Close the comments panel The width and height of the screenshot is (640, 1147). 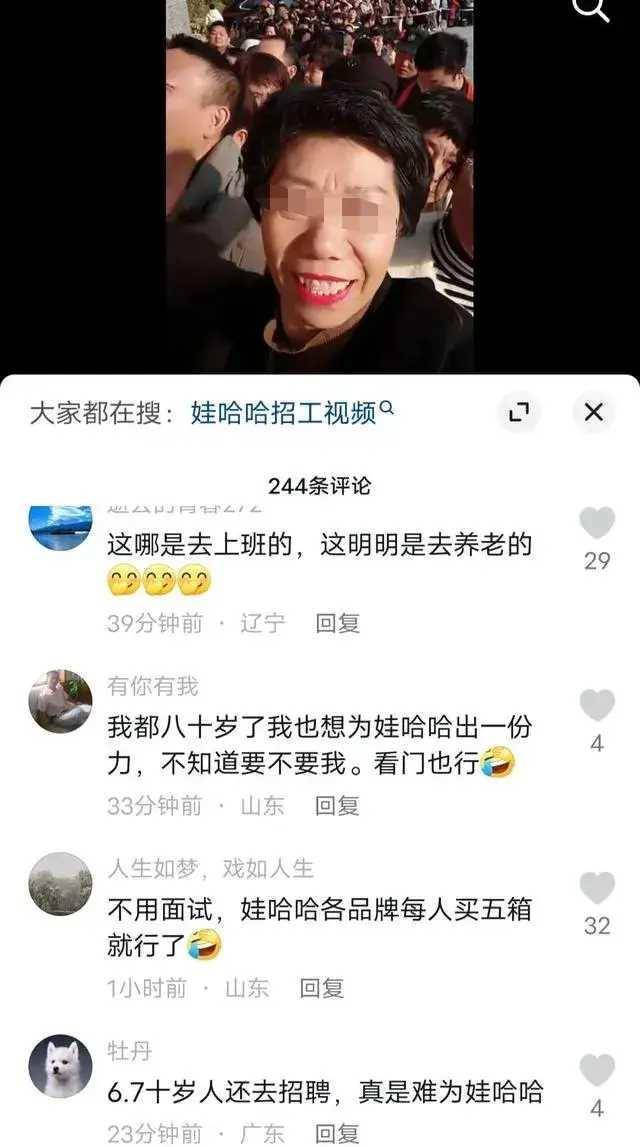[594, 412]
